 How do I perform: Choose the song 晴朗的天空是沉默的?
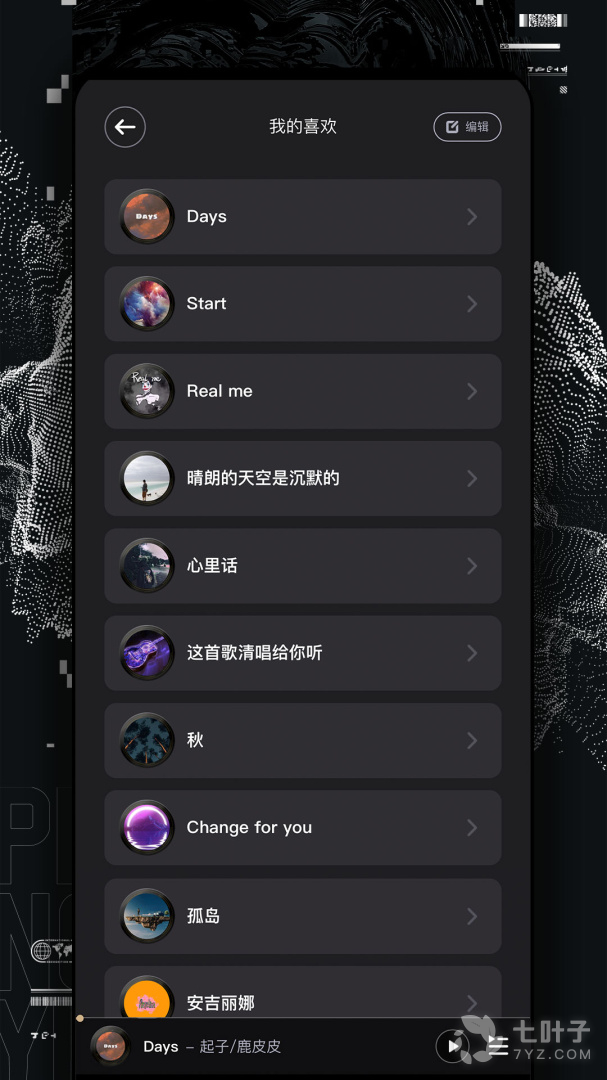(x=302, y=478)
